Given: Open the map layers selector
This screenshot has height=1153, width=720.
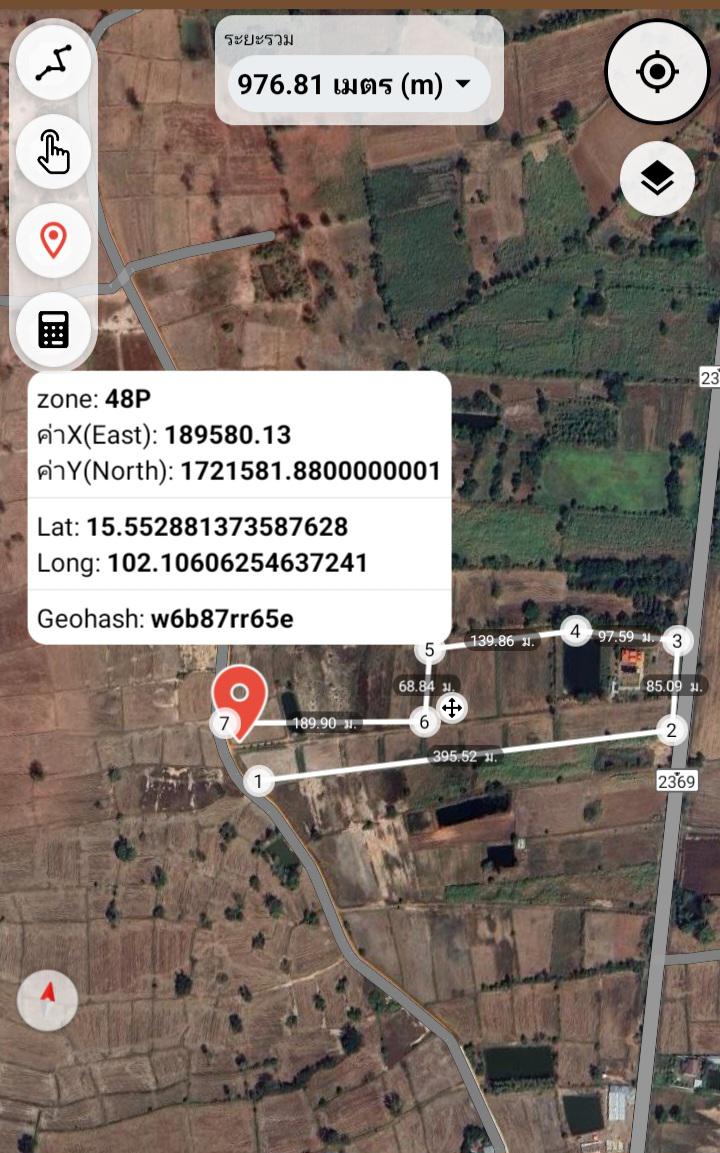Looking at the screenshot, I should (657, 179).
